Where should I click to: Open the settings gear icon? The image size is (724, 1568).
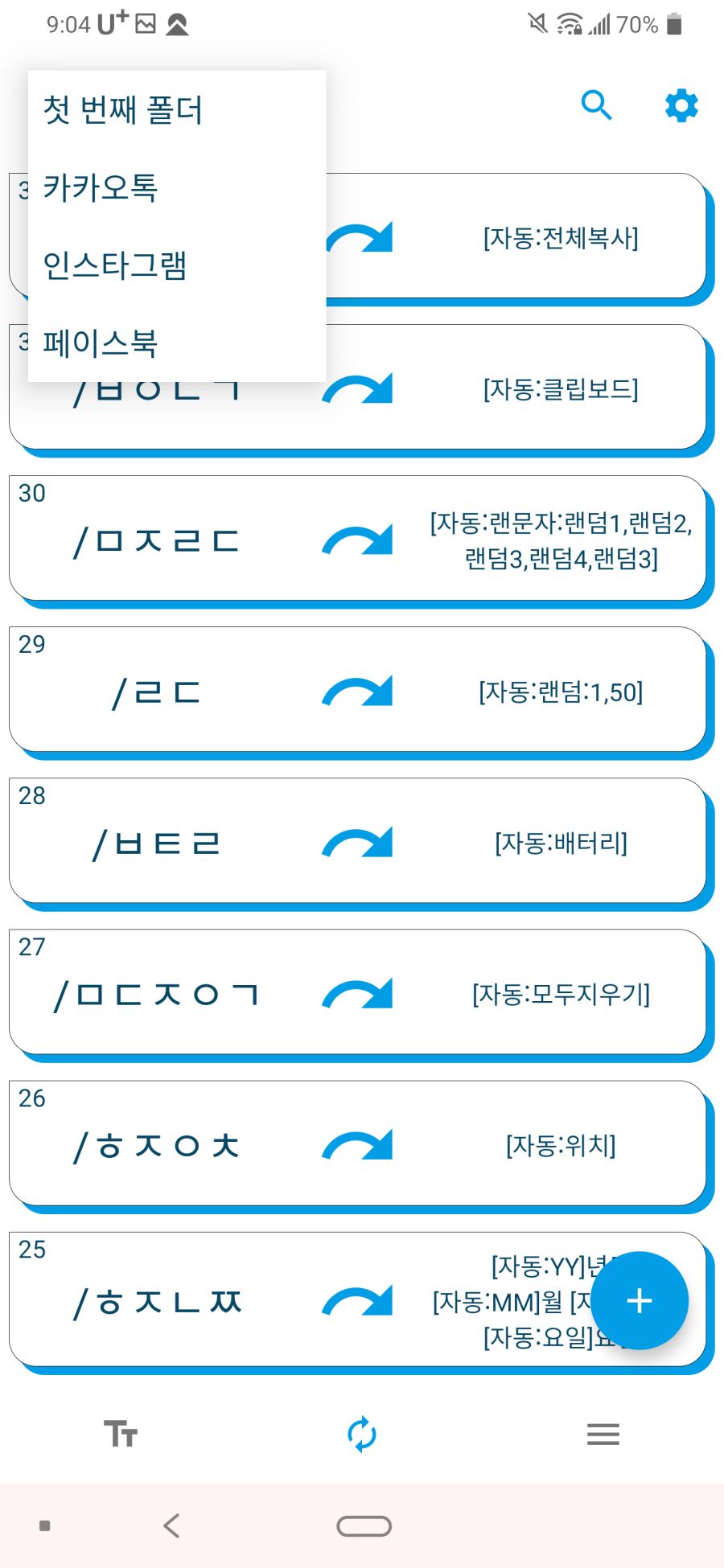click(x=681, y=105)
